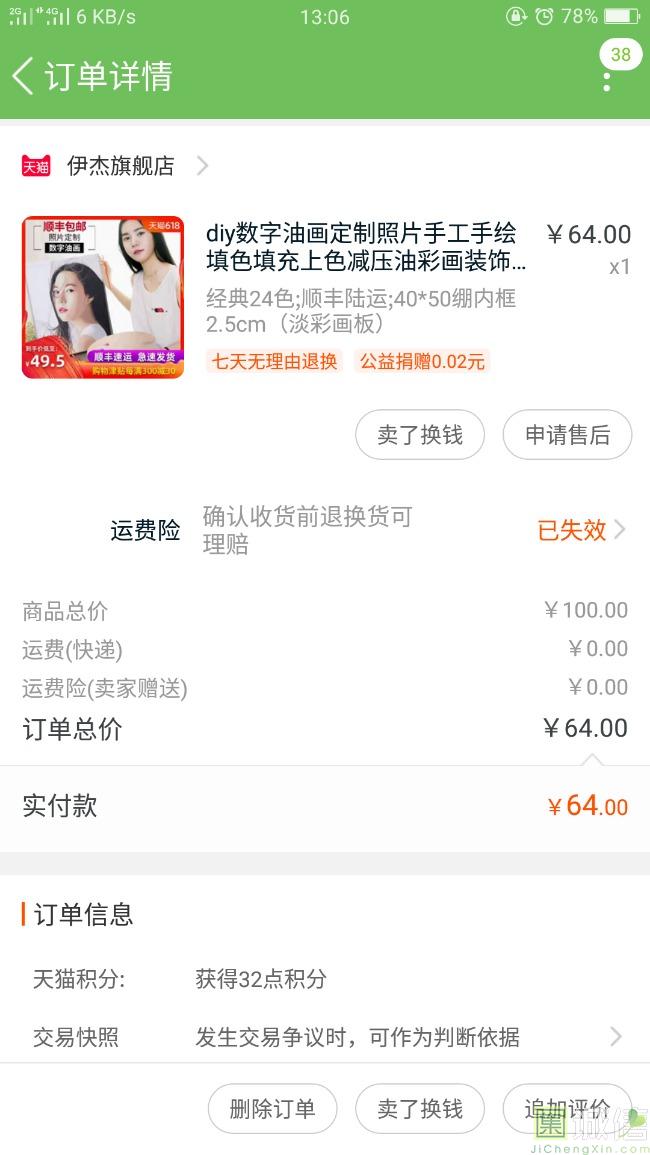The height and width of the screenshot is (1155, 650).
Task: Open the three-dot overflow menu
Action: 606,78
